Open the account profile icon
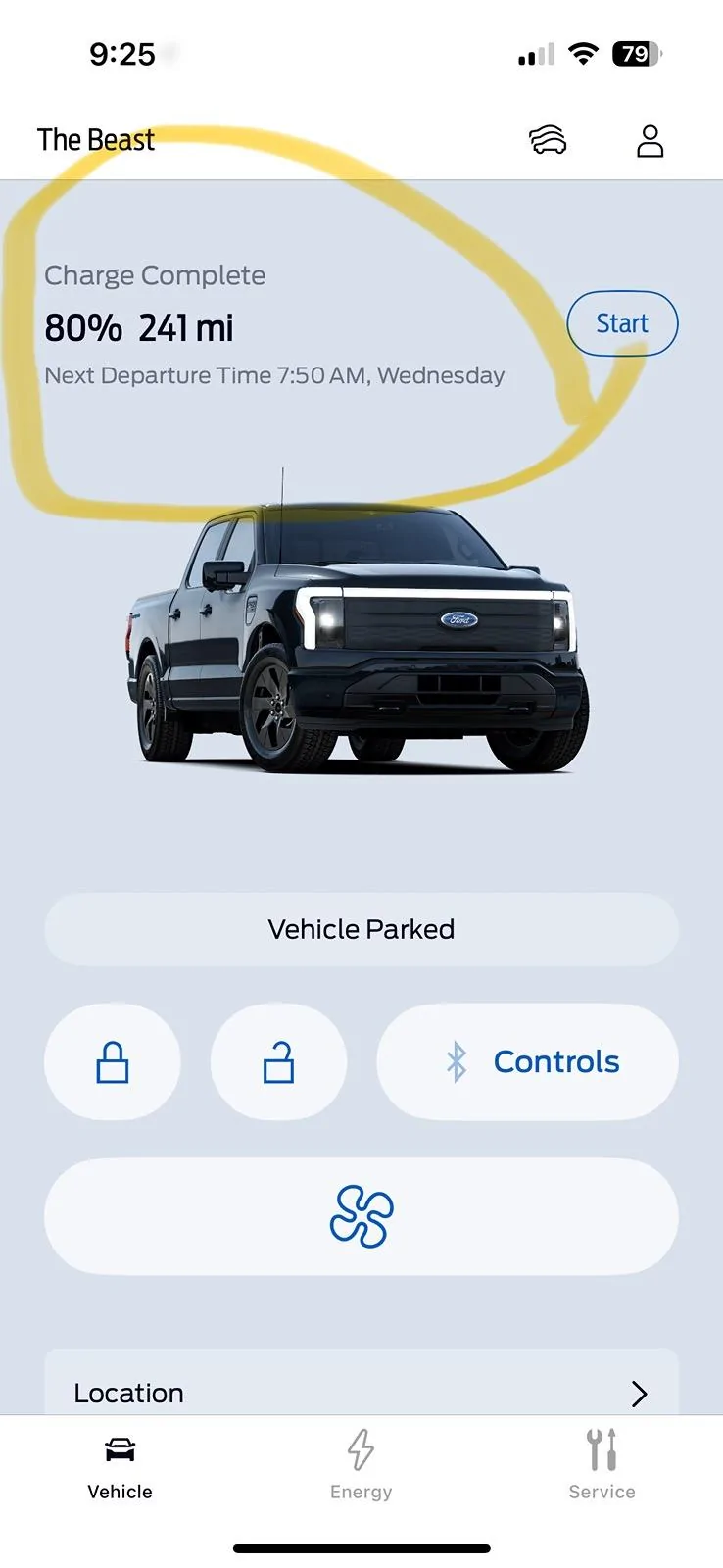Image resolution: width=723 pixels, height=1568 pixels. [650, 141]
